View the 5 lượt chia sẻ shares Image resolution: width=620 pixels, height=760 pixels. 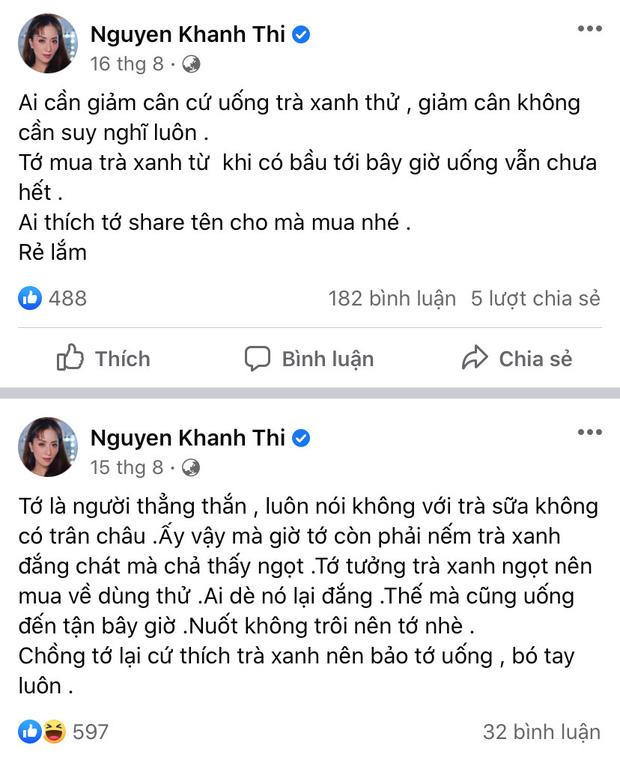pyautogui.click(x=535, y=298)
